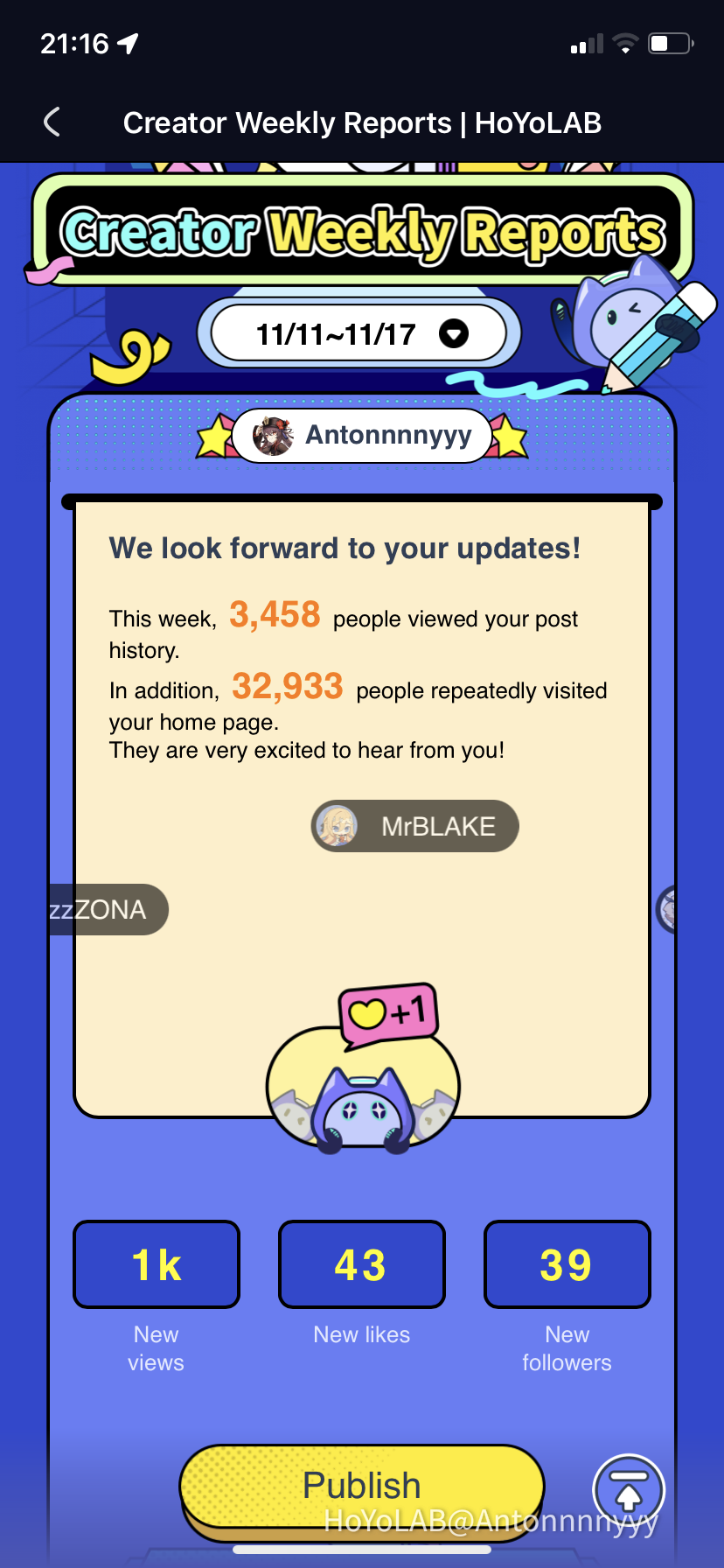The image size is (724, 1568).
Task: Go back from Creator Weekly Reports
Action: click(52, 122)
